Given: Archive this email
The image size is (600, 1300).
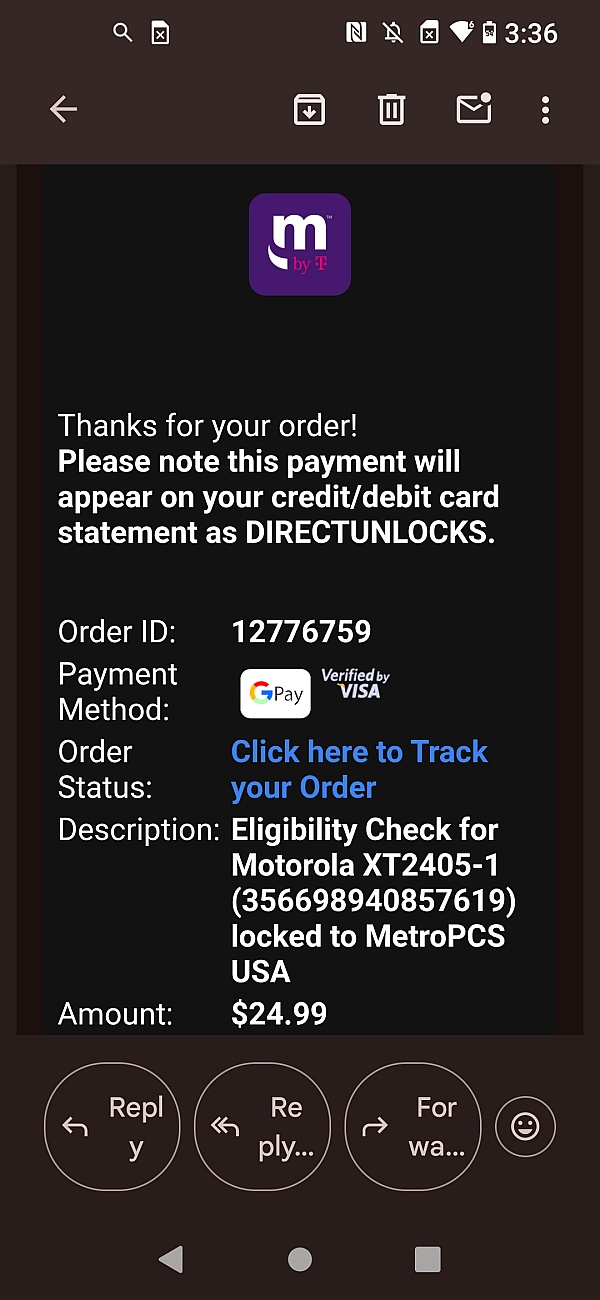Looking at the screenshot, I should pos(309,109).
